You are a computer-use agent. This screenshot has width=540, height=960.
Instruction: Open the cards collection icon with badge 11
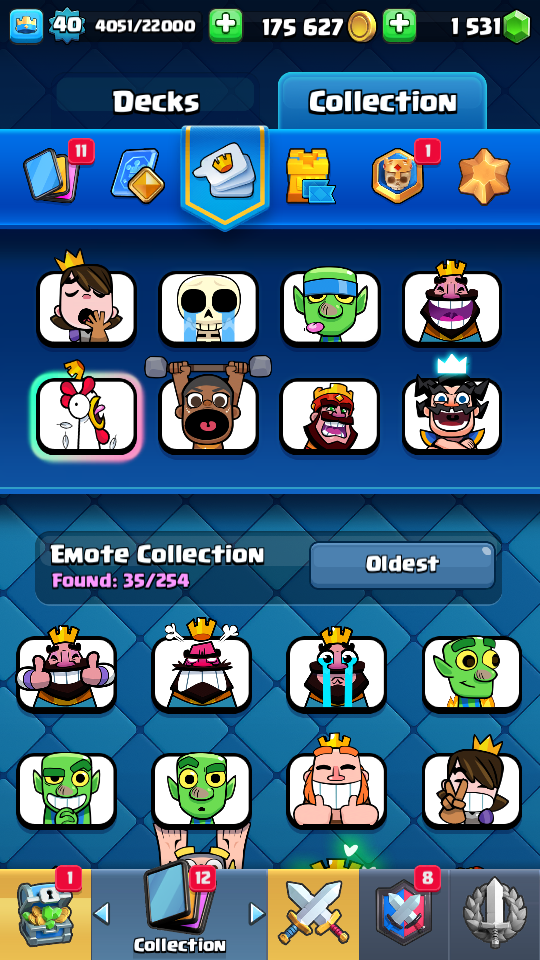click(52, 175)
